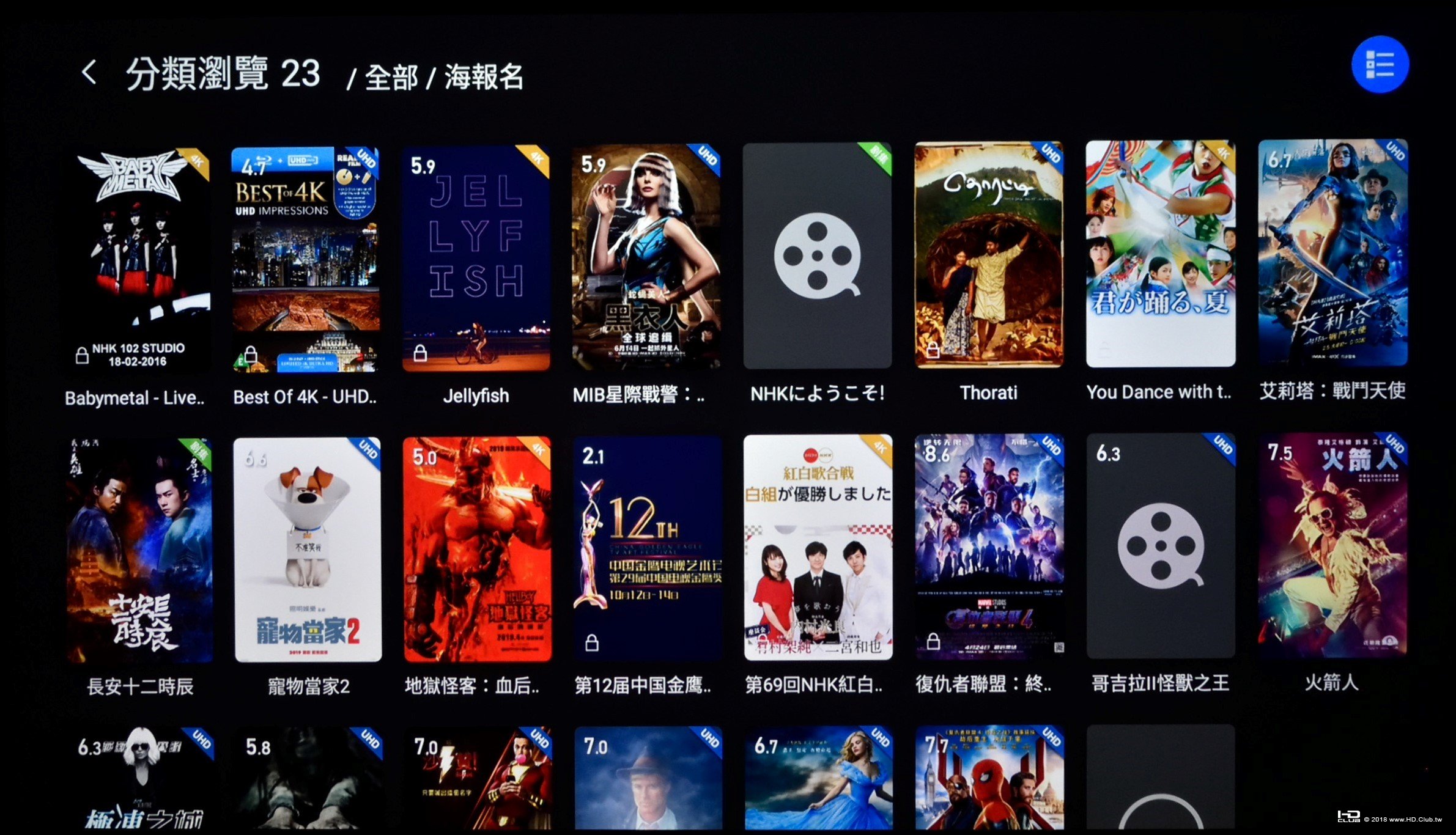Open 地獄怪客:血后 poster
Image resolution: width=1456 pixels, height=835 pixels.
[x=477, y=548]
